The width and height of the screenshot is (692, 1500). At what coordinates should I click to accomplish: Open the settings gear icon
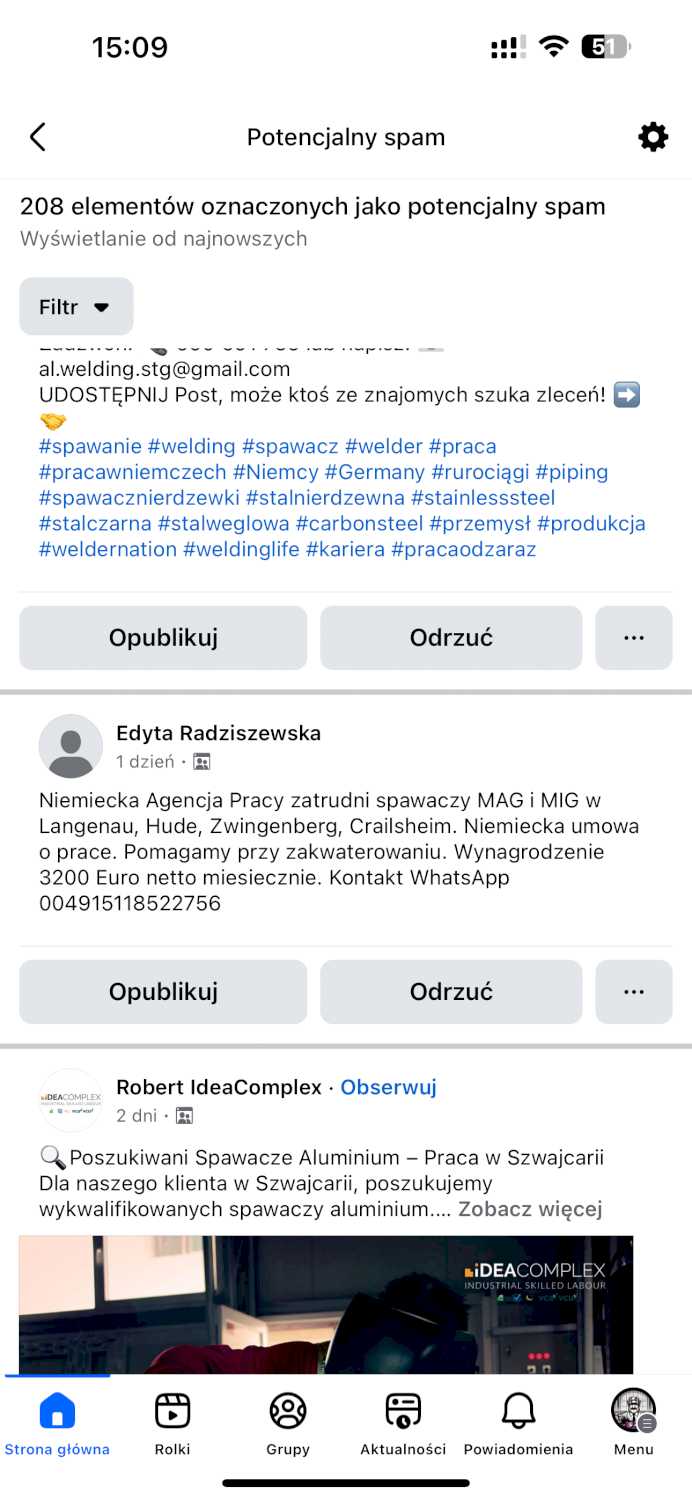point(653,137)
